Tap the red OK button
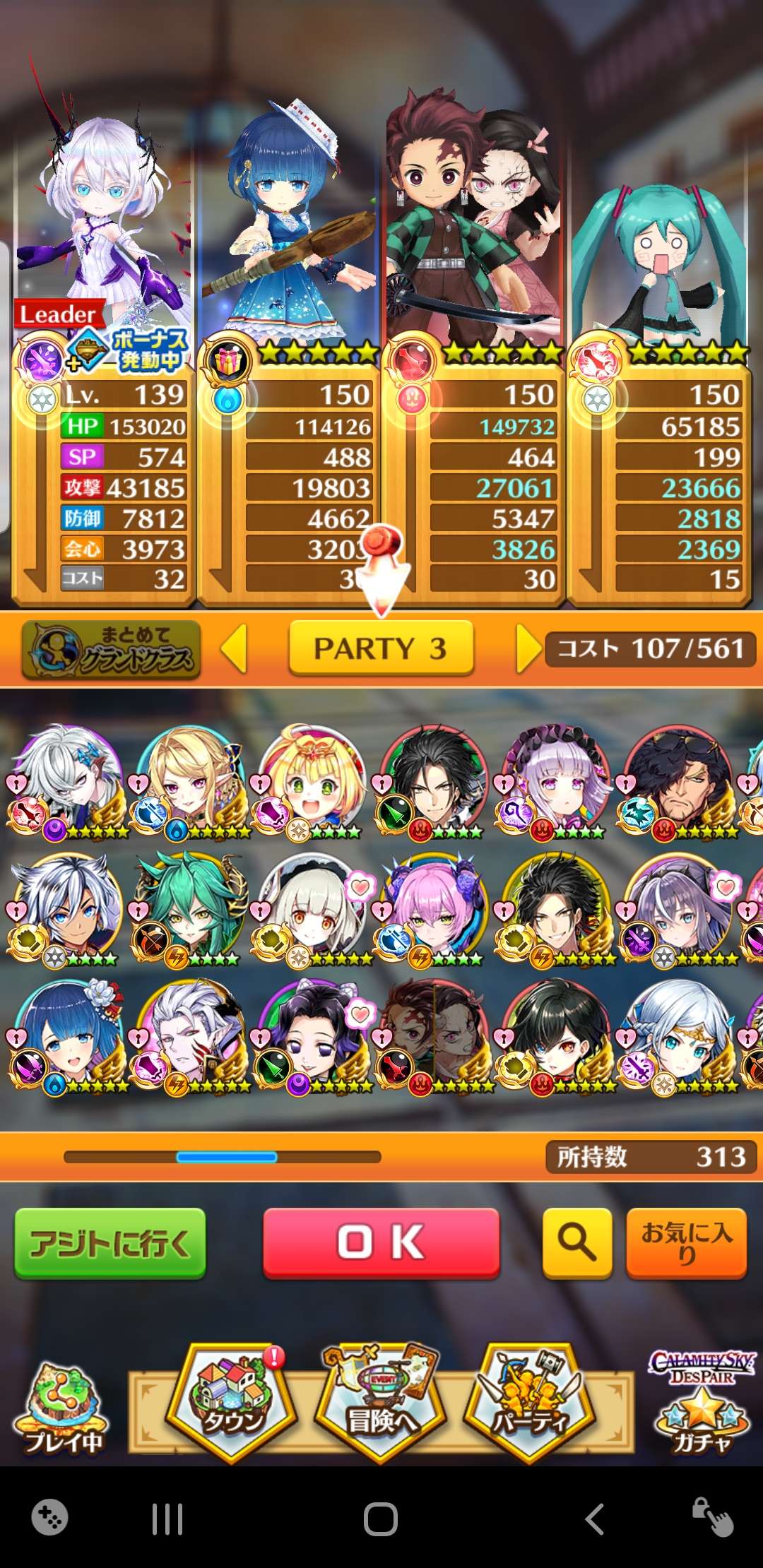Viewport: 763px width, 1568px height. (x=381, y=1242)
